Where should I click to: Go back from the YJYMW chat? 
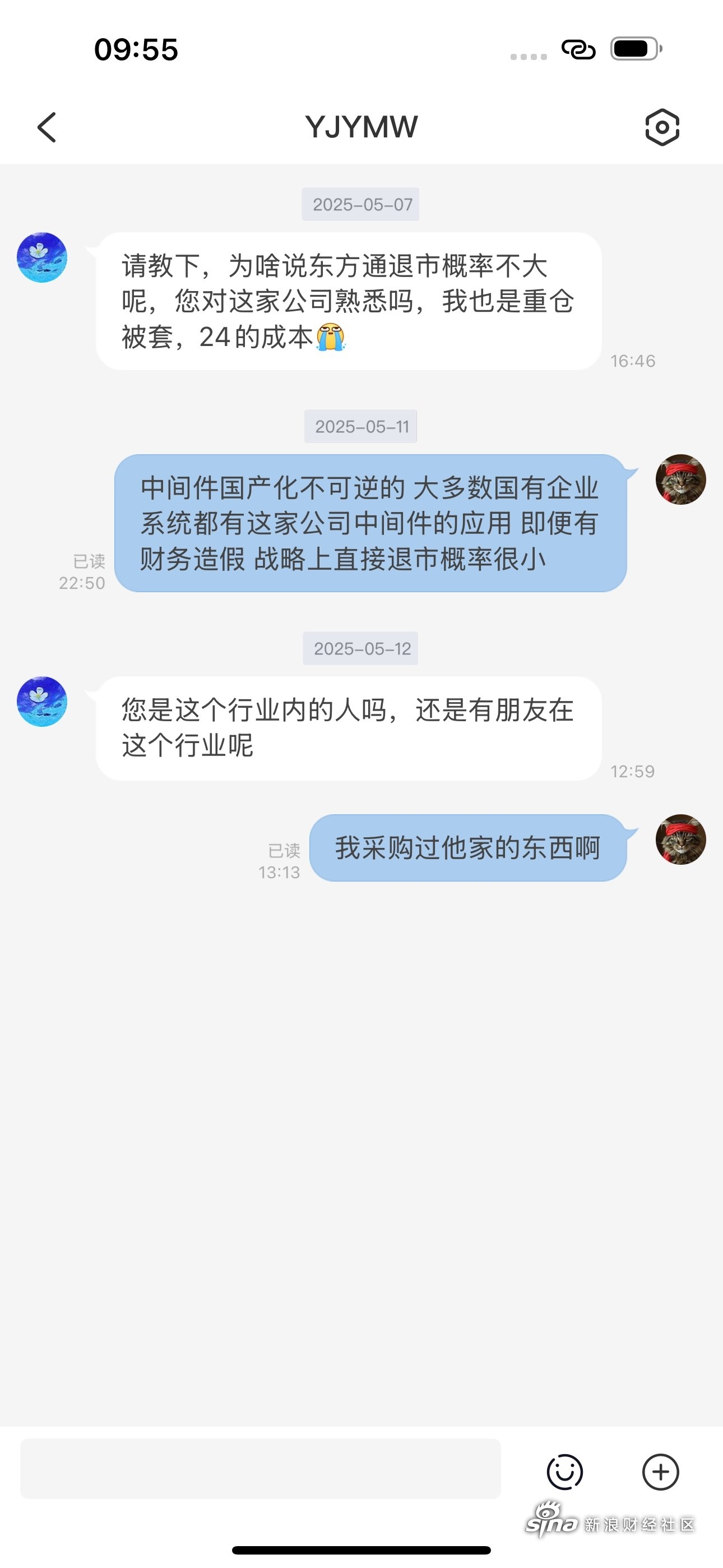(47, 127)
